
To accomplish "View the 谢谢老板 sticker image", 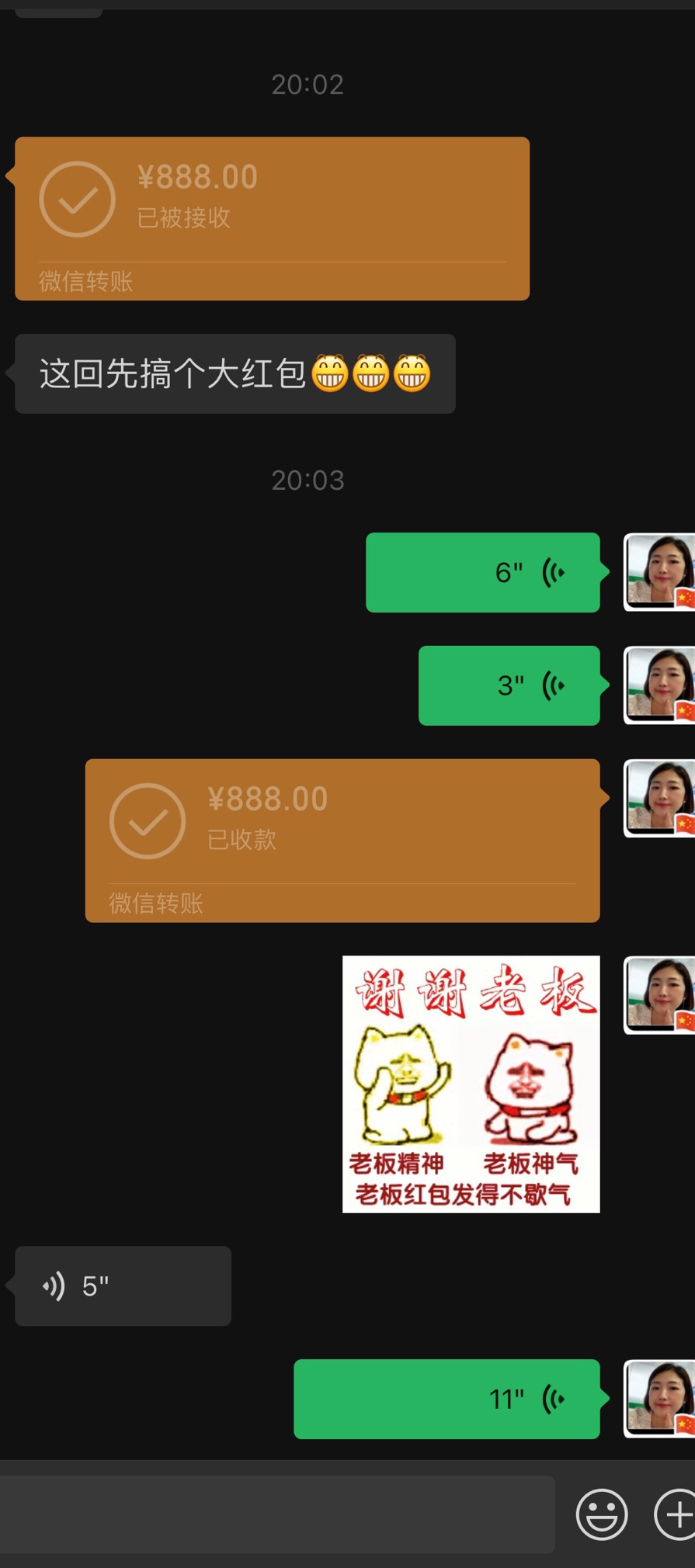I will click(x=471, y=1084).
